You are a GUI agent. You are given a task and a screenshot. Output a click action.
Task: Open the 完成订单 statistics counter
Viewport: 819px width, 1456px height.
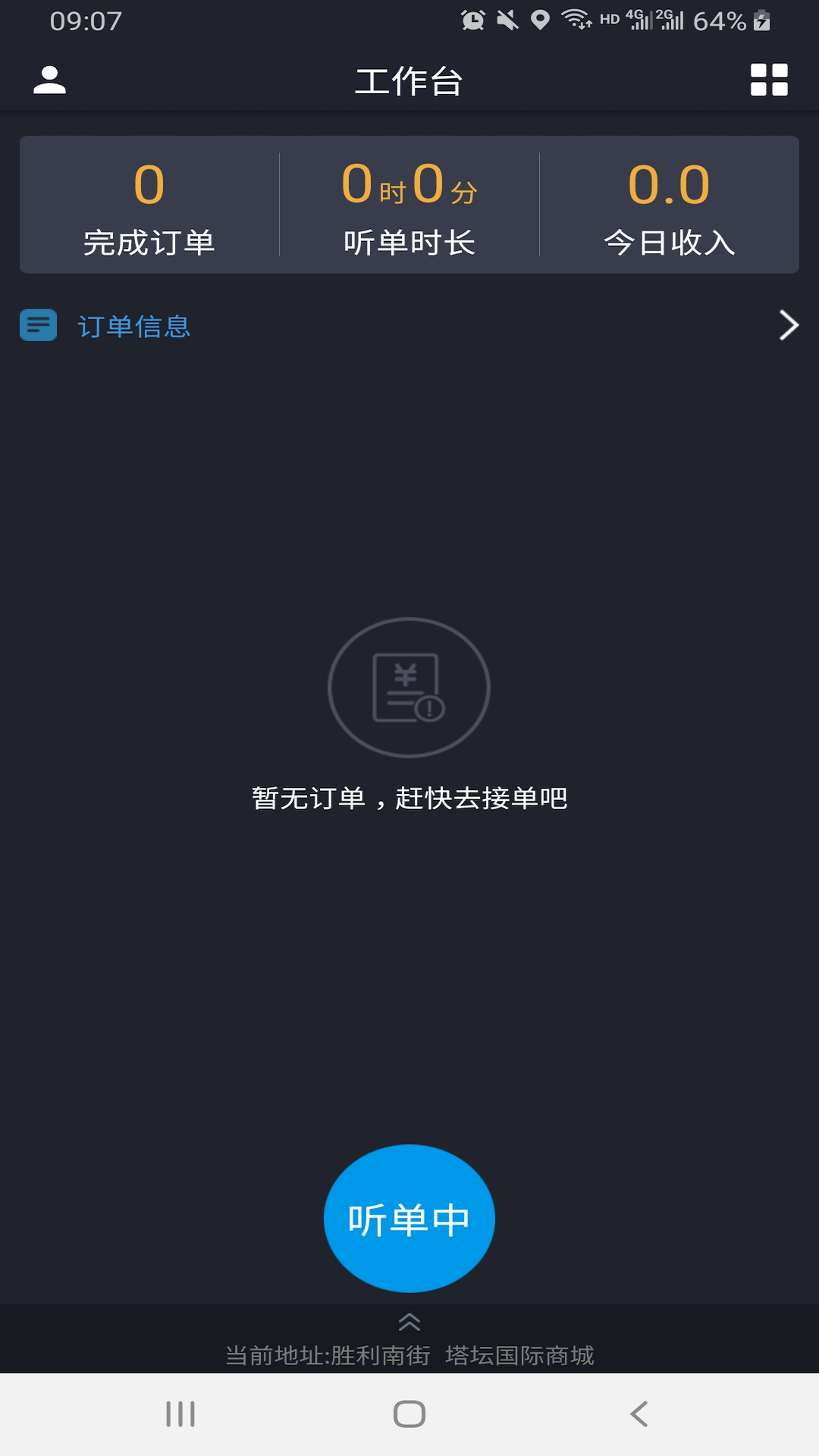(149, 205)
